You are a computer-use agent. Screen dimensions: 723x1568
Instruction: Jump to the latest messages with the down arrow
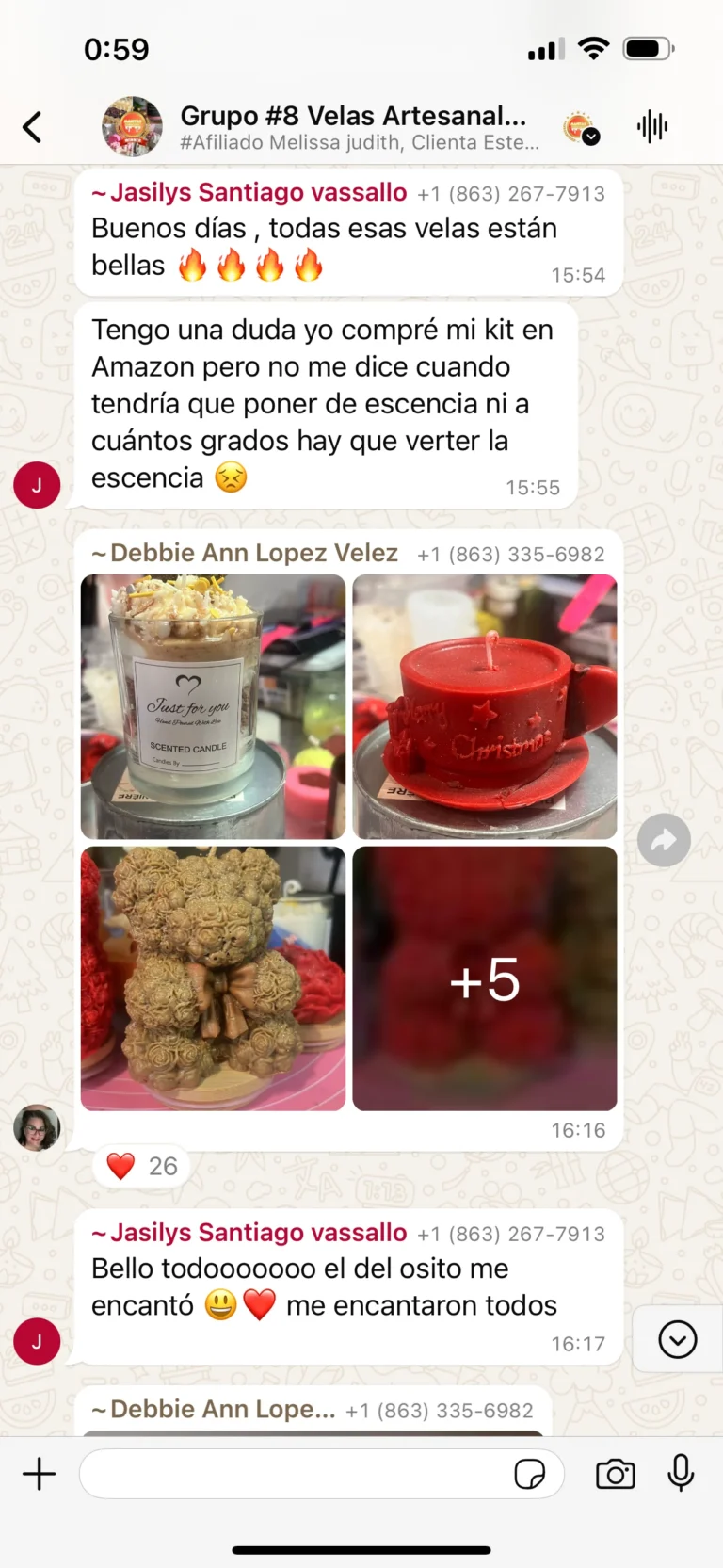678,1339
